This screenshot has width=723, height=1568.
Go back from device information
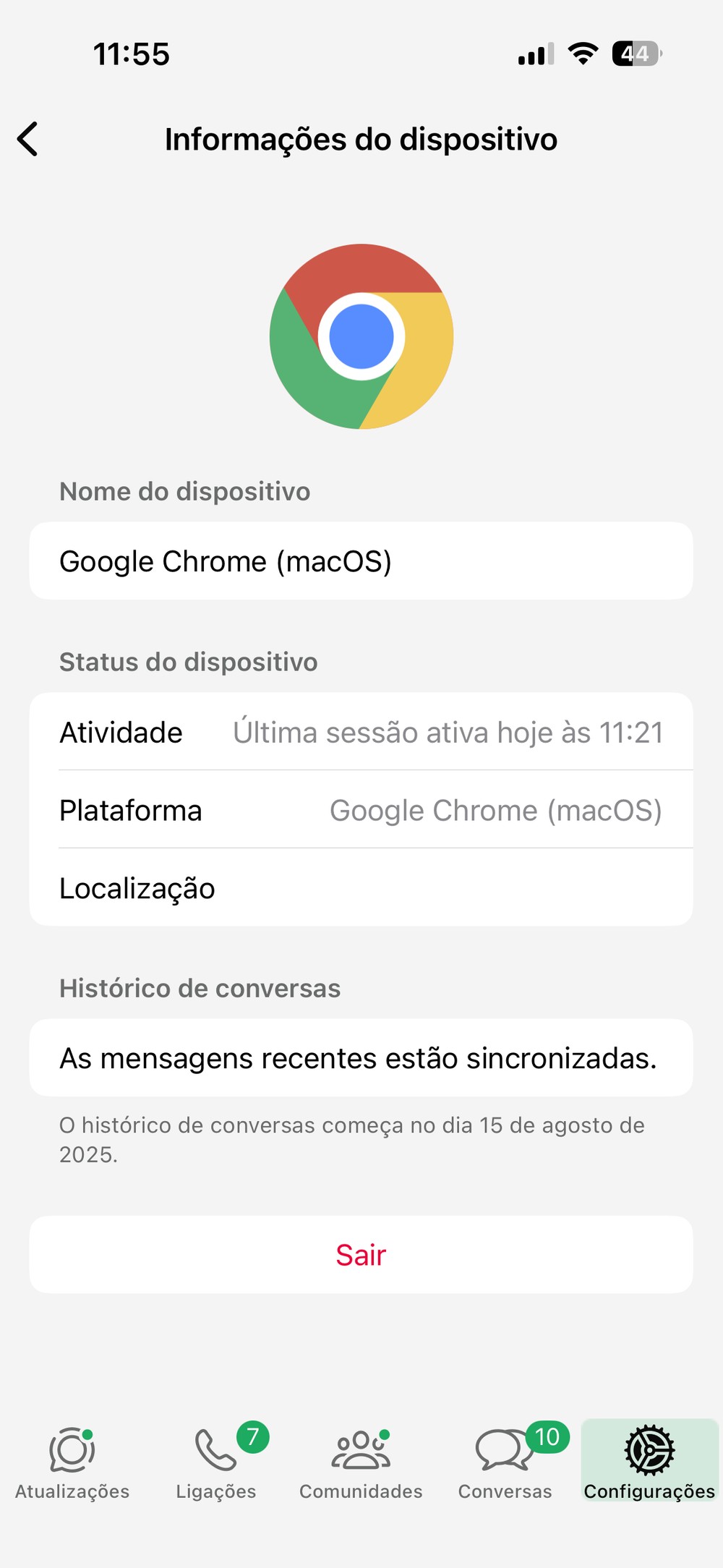point(28,139)
